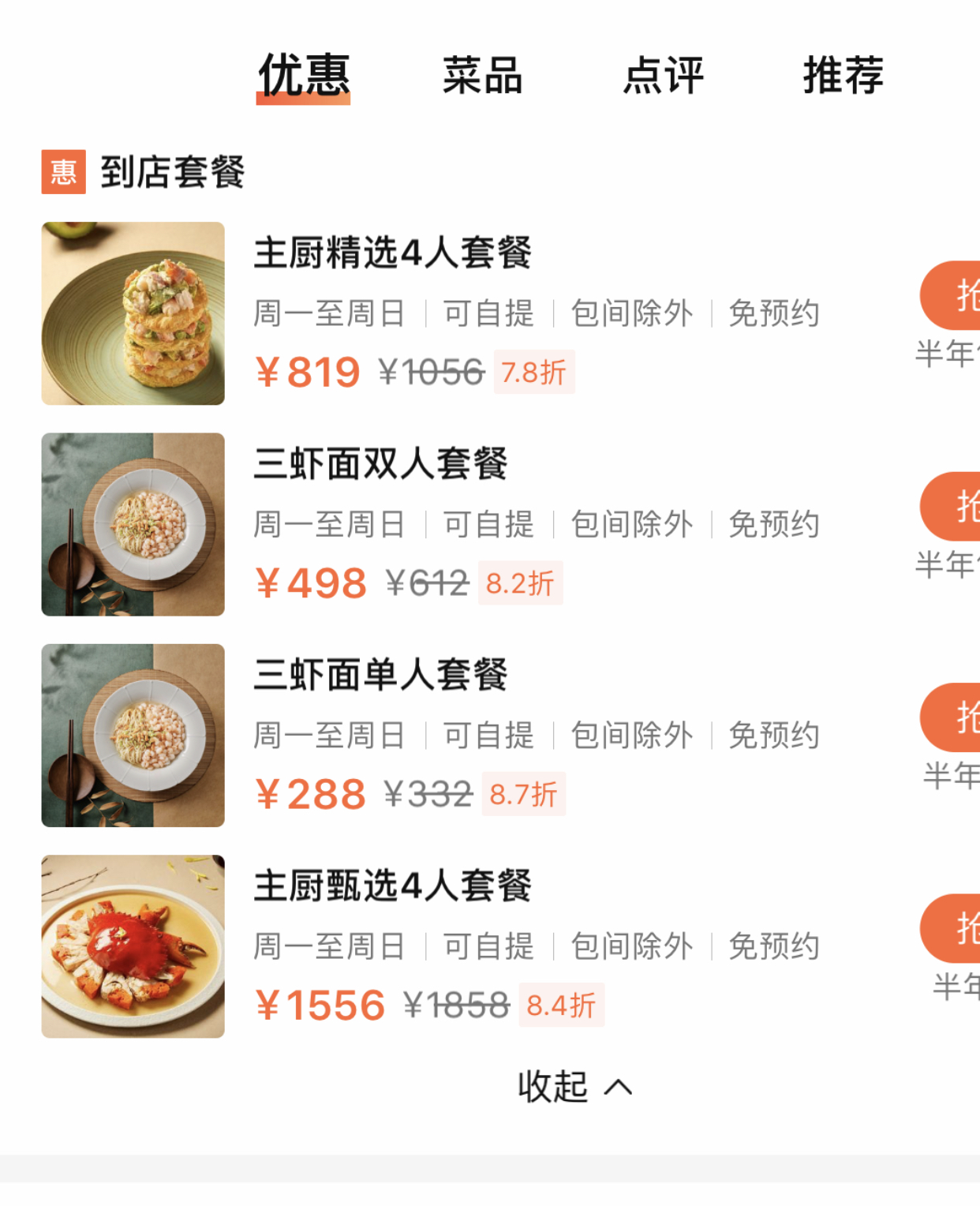Grab the 三虾面双人套餐 for ¥498
The height and width of the screenshot is (1206, 980).
tap(953, 507)
